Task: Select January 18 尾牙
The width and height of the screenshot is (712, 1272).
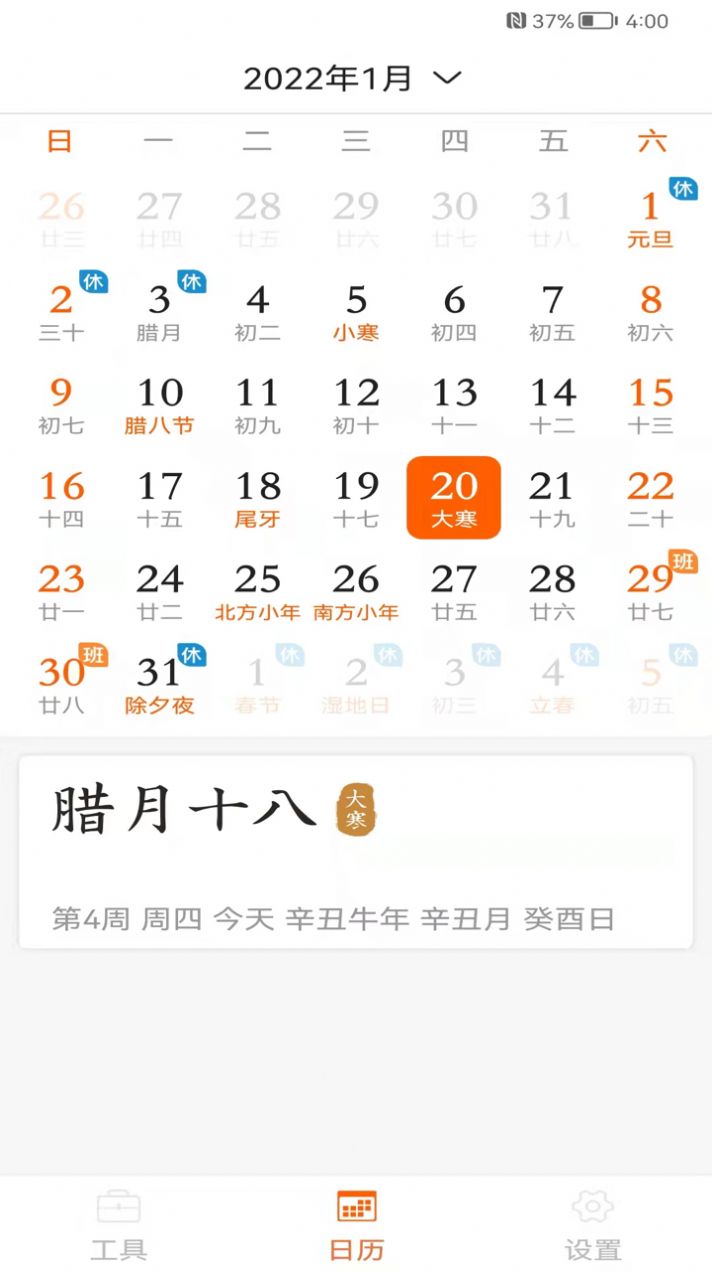Action: (x=258, y=498)
